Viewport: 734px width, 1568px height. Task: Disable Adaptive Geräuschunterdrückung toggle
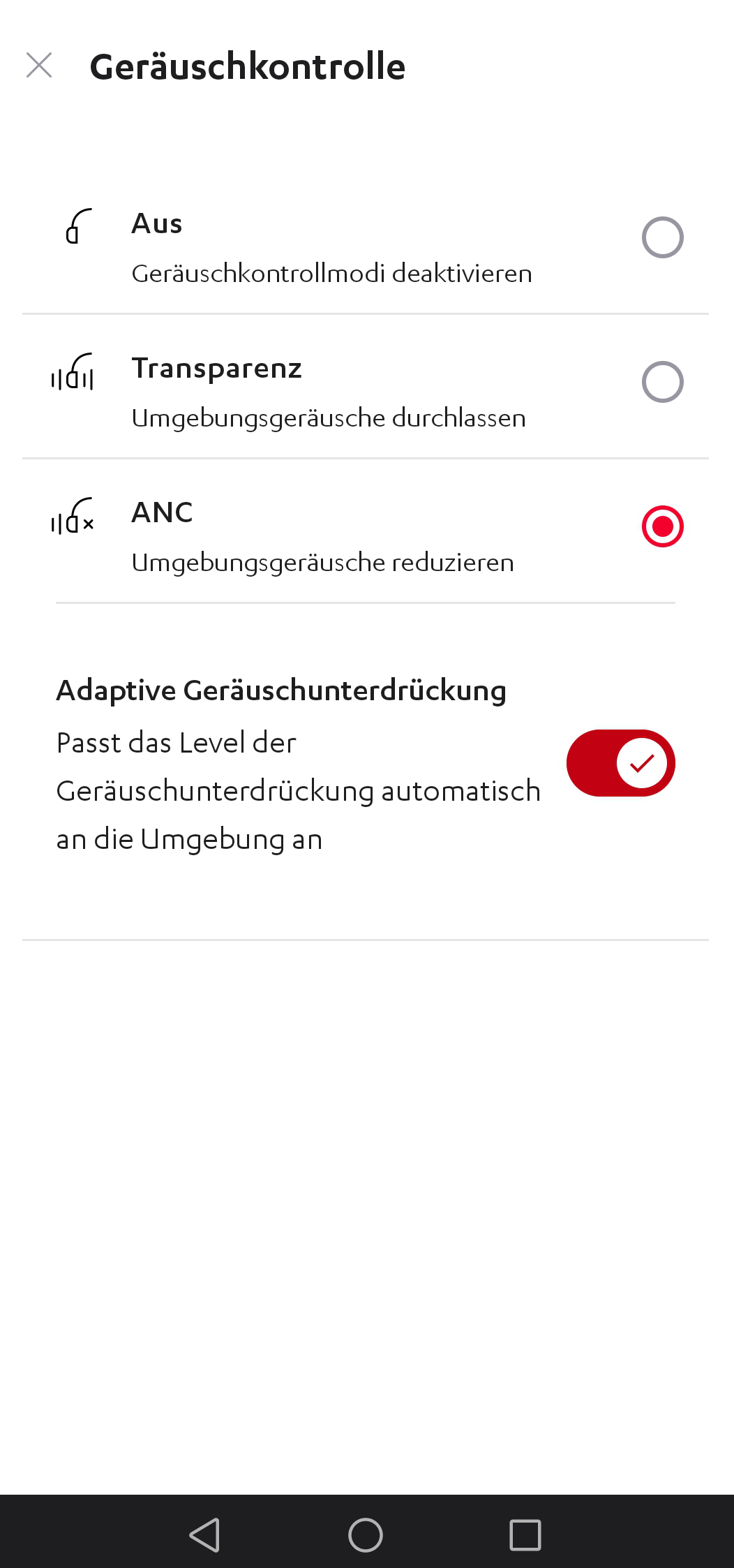pyautogui.click(x=620, y=763)
